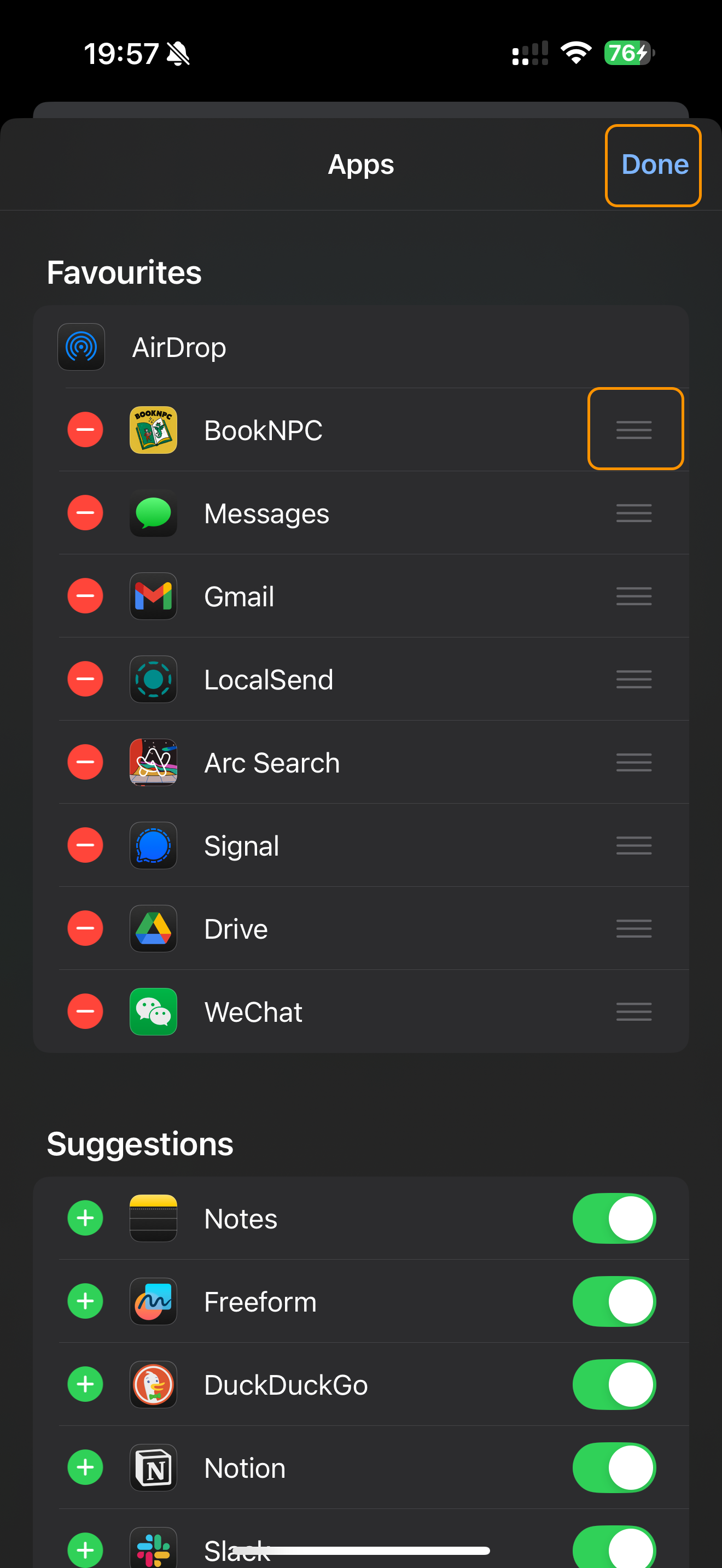This screenshot has width=722, height=1568.
Task: Remove BookNPC with the red minus
Action: 85,429
